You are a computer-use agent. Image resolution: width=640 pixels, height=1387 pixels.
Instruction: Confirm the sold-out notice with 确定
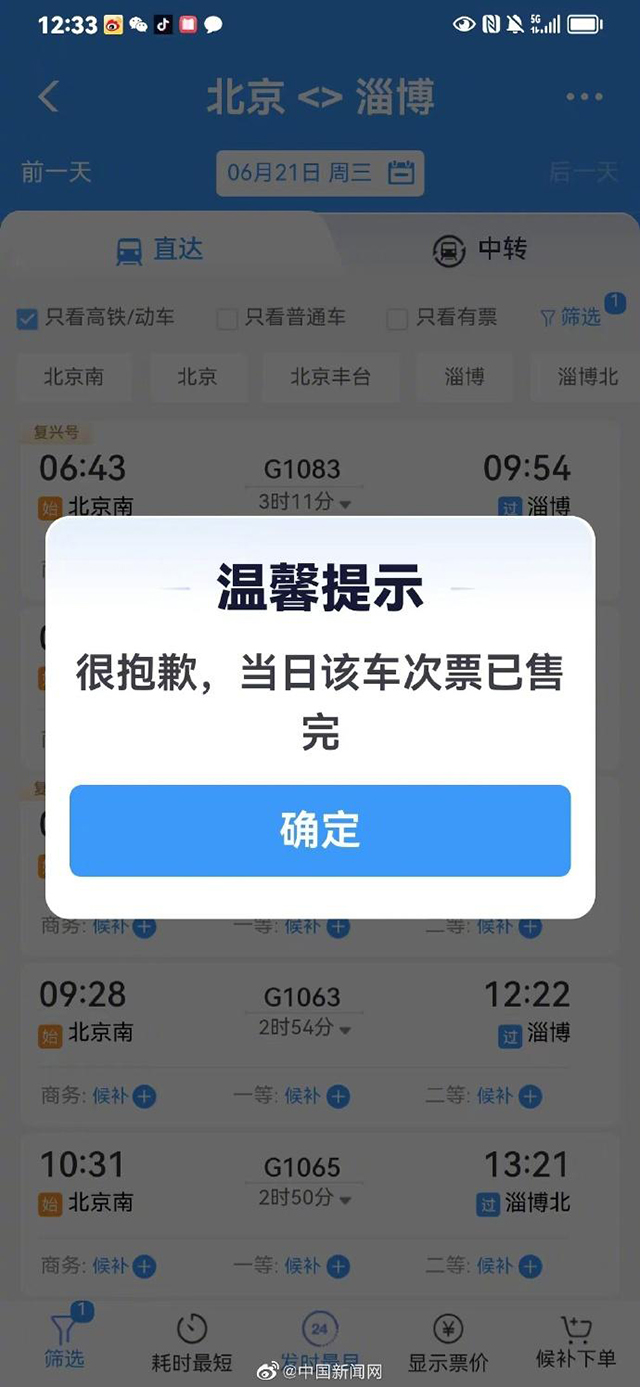(320, 831)
